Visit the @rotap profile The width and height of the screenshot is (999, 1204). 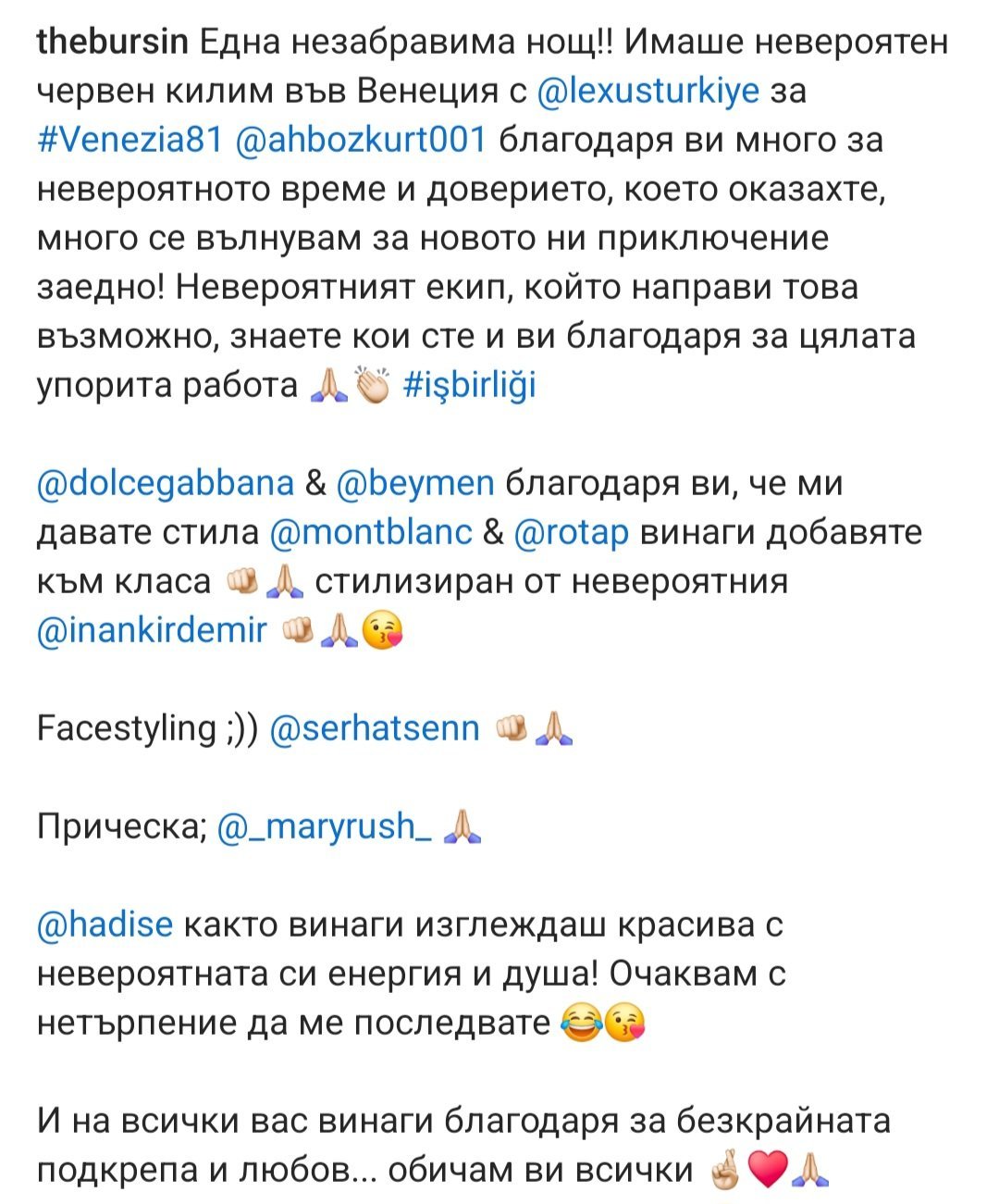(x=571, y=532)
